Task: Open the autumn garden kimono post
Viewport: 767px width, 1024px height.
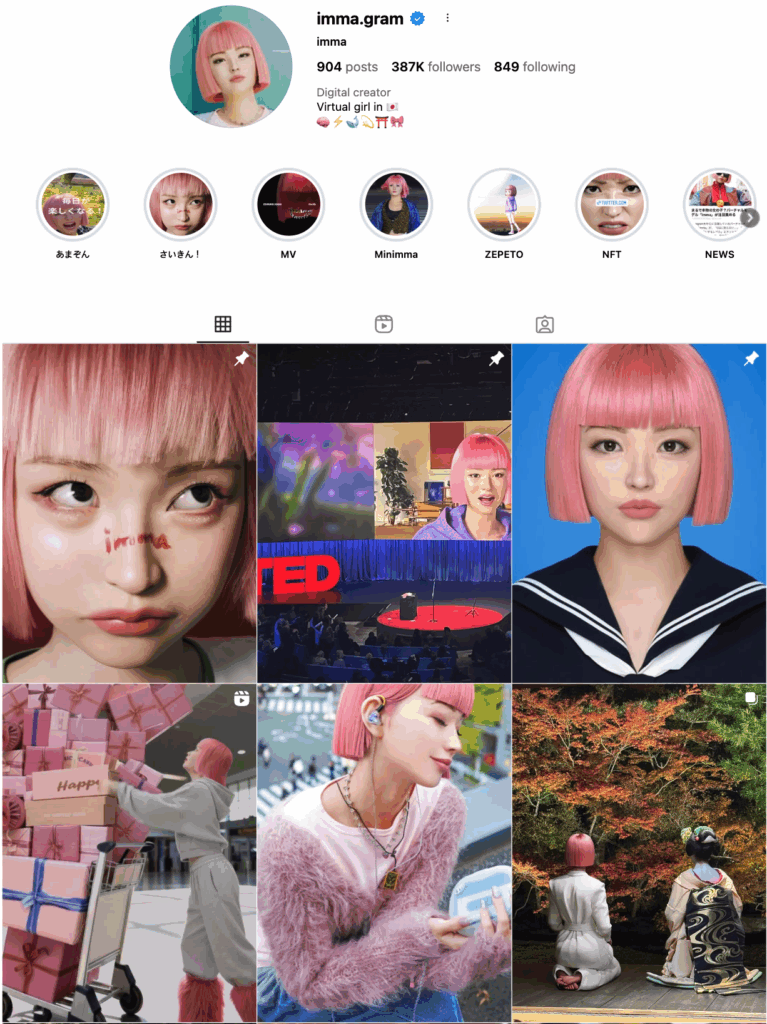Action: point(639,853)
